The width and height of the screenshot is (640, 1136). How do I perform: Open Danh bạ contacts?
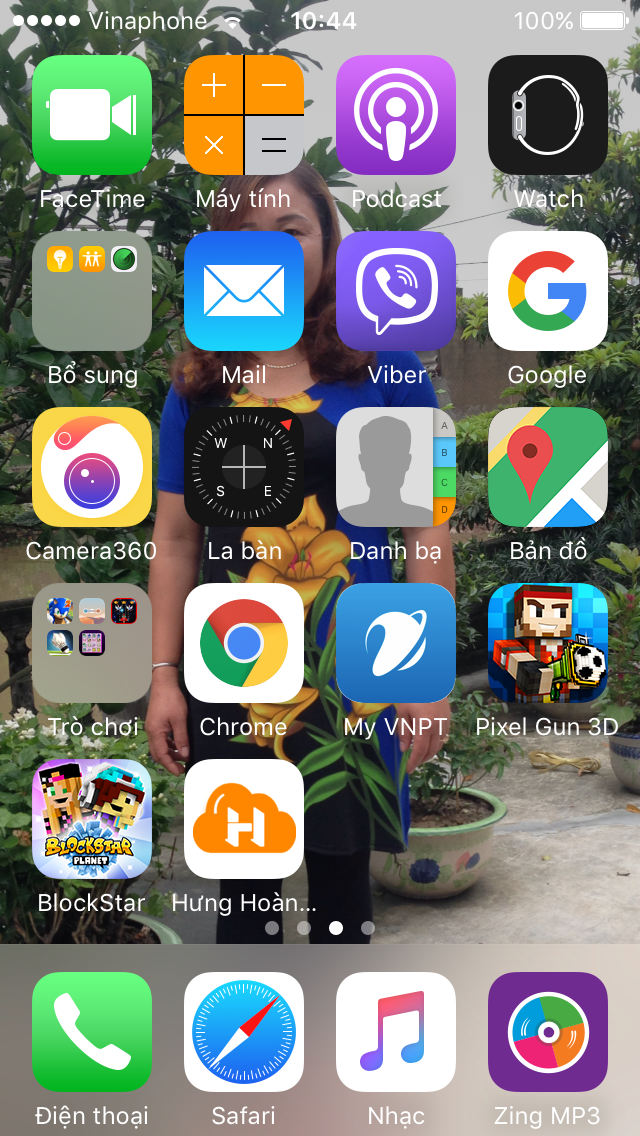(396, 467)
